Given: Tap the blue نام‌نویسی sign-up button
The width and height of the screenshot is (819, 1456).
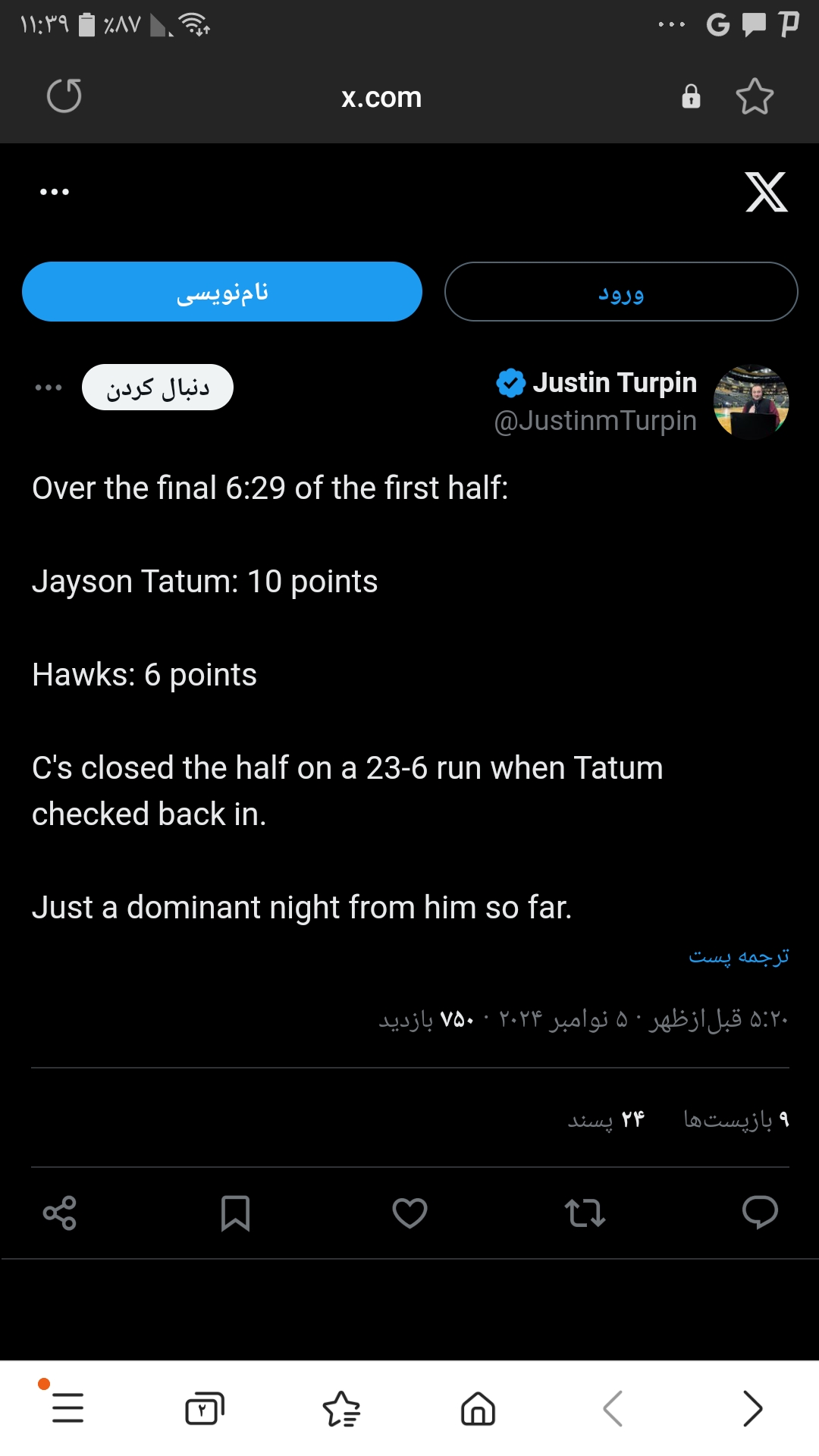Looking at the screenshot, I should 222,292.
